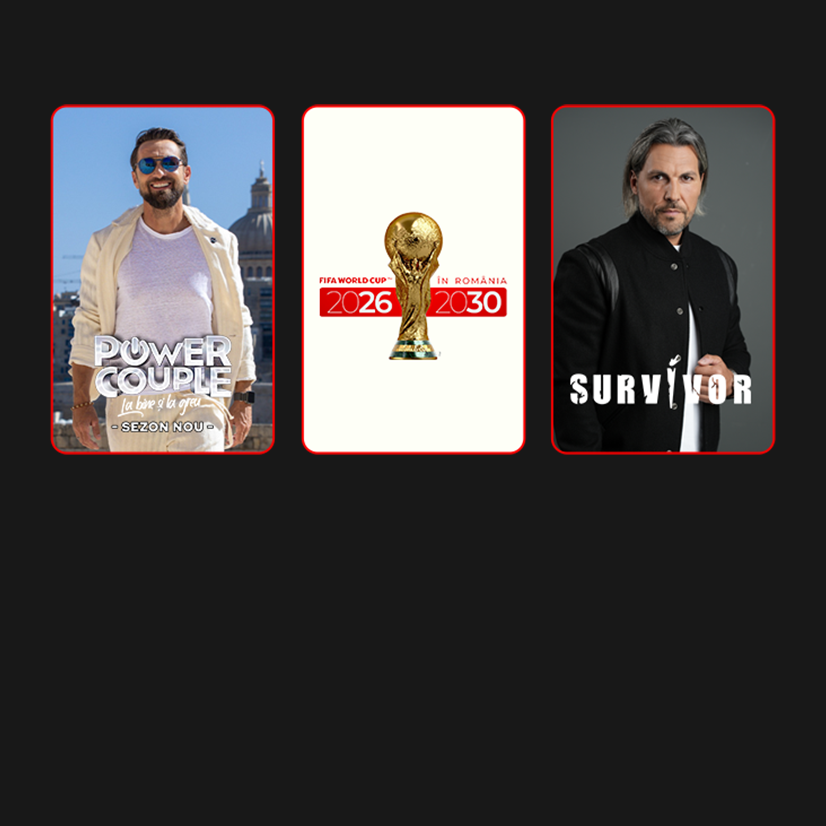Open the Survivor show card

[x=663, y=280]
